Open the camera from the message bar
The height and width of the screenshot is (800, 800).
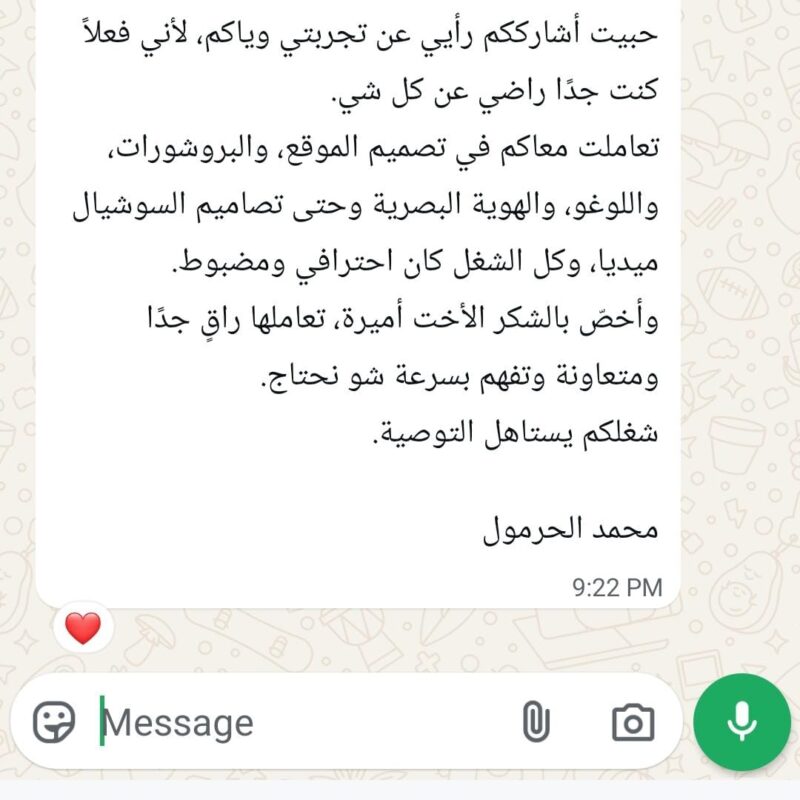coord(633,722)
